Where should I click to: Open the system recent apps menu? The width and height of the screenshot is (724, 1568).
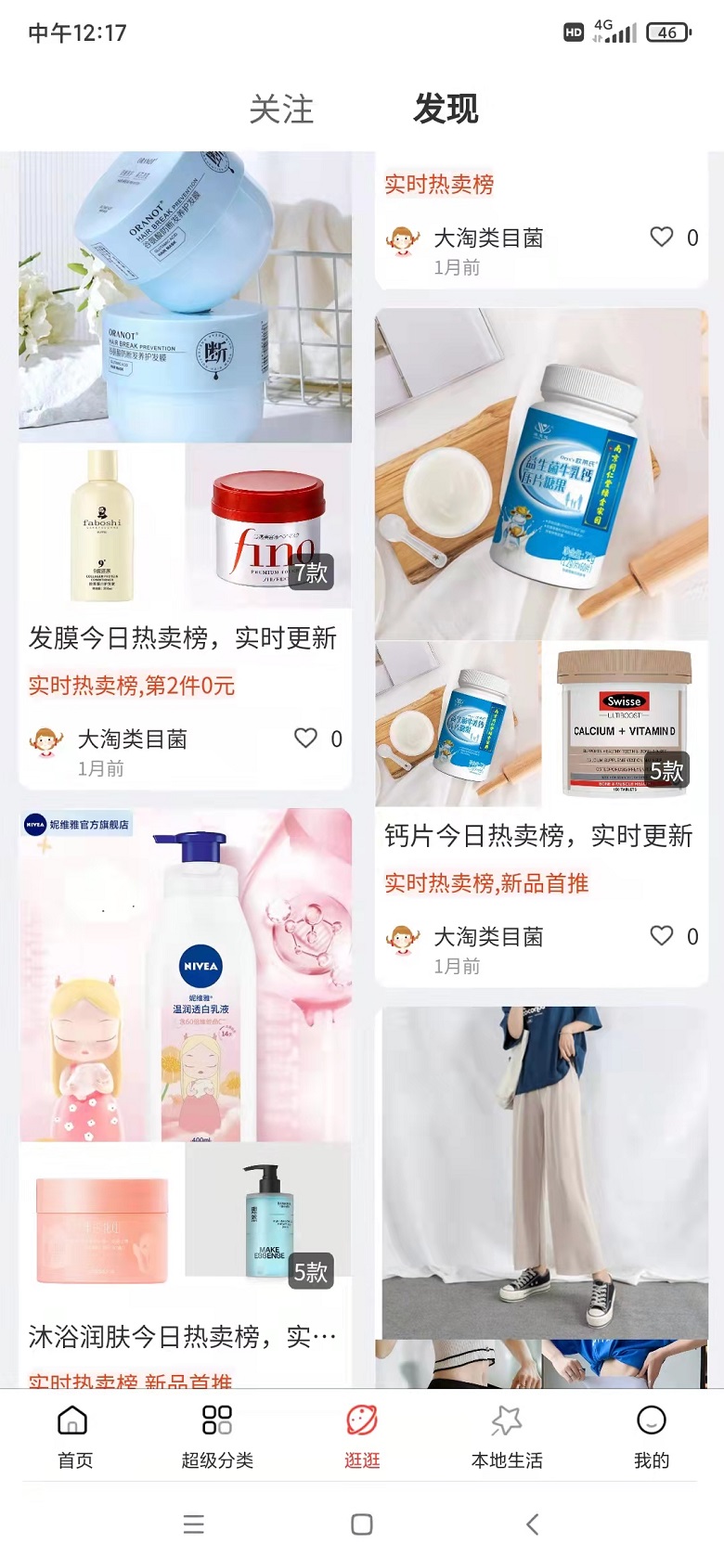point(193,1524)
